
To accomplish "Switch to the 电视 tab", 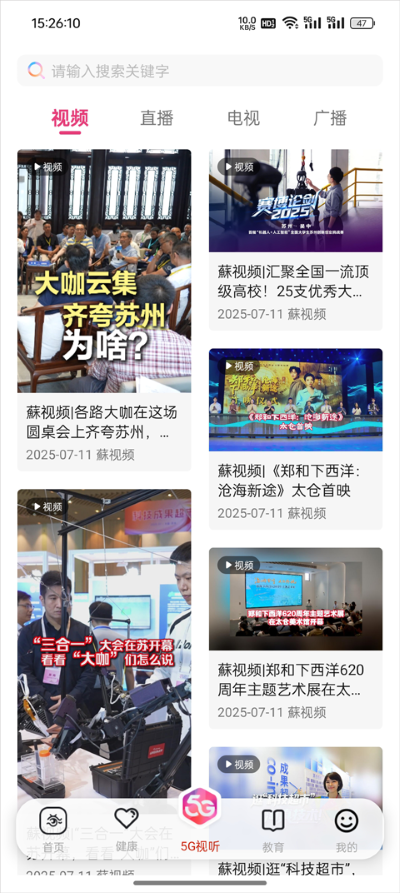I will pyautogui.click(x=243, y=118).
